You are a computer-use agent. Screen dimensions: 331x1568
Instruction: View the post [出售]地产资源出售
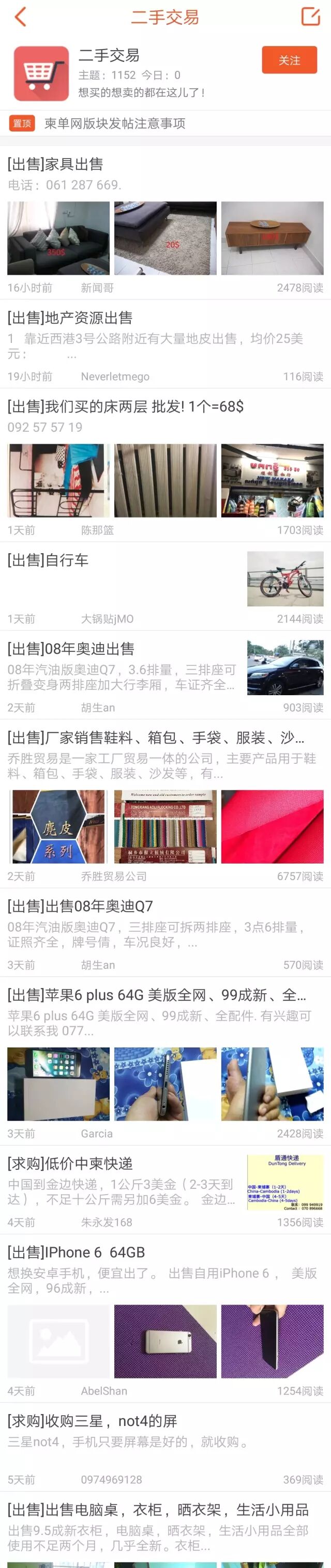[70, 318]
